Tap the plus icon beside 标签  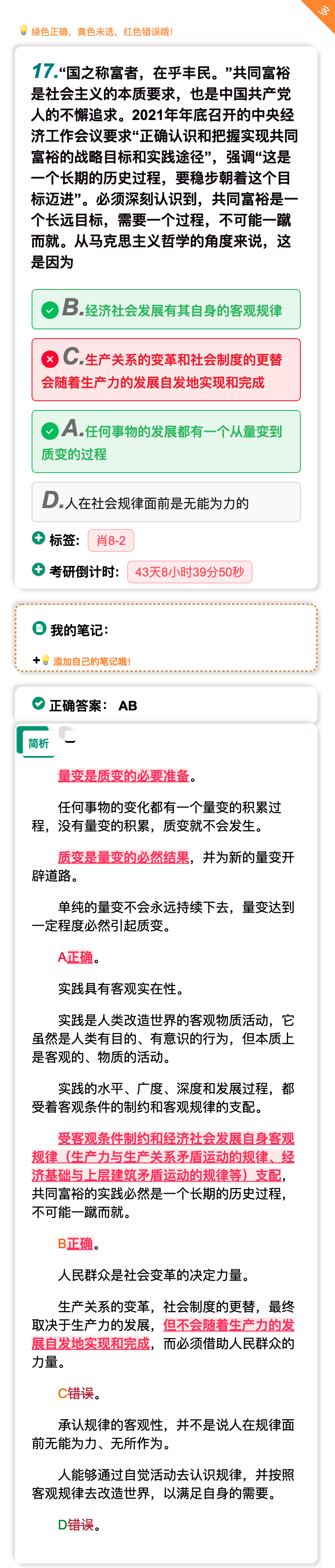(x=39, y=538)
